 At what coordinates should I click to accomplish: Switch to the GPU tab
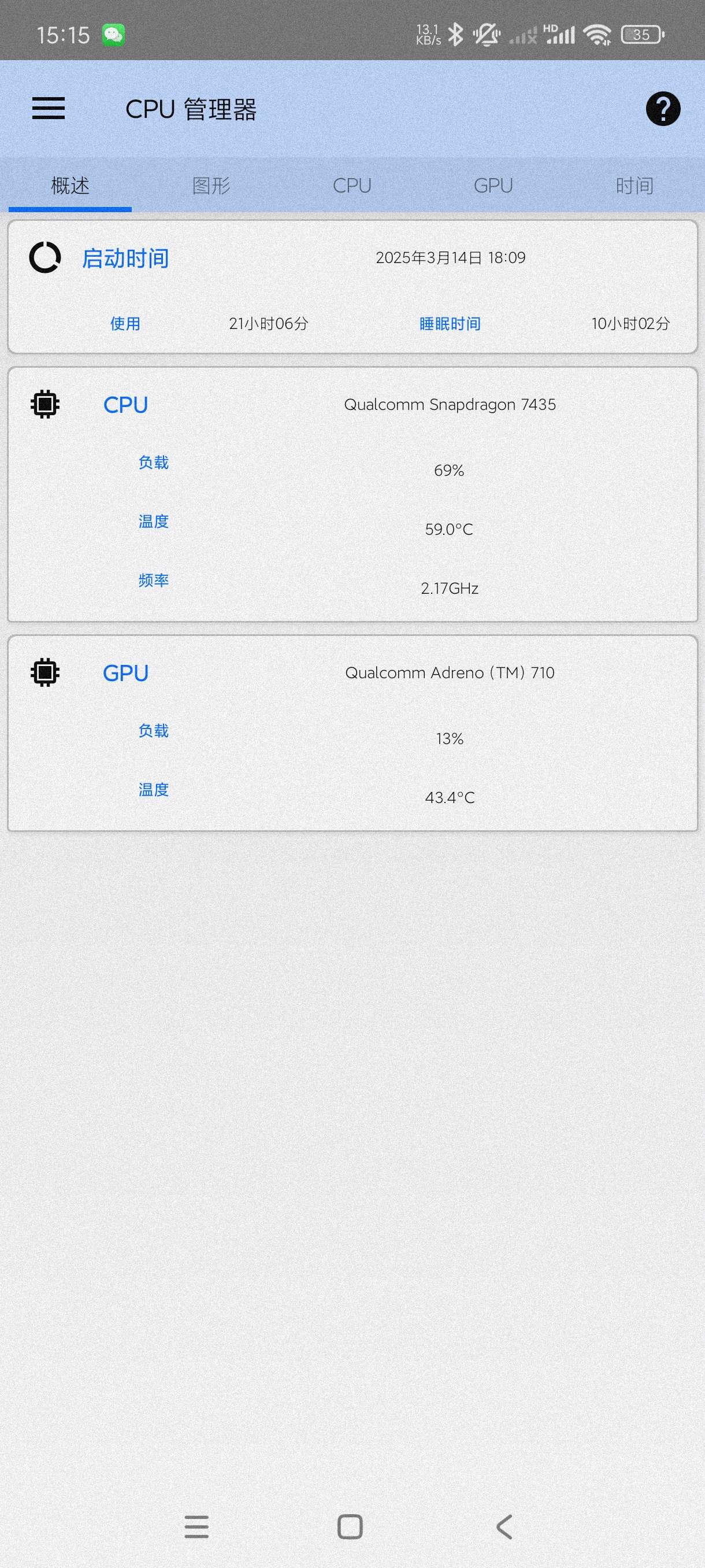pos(493,186)
